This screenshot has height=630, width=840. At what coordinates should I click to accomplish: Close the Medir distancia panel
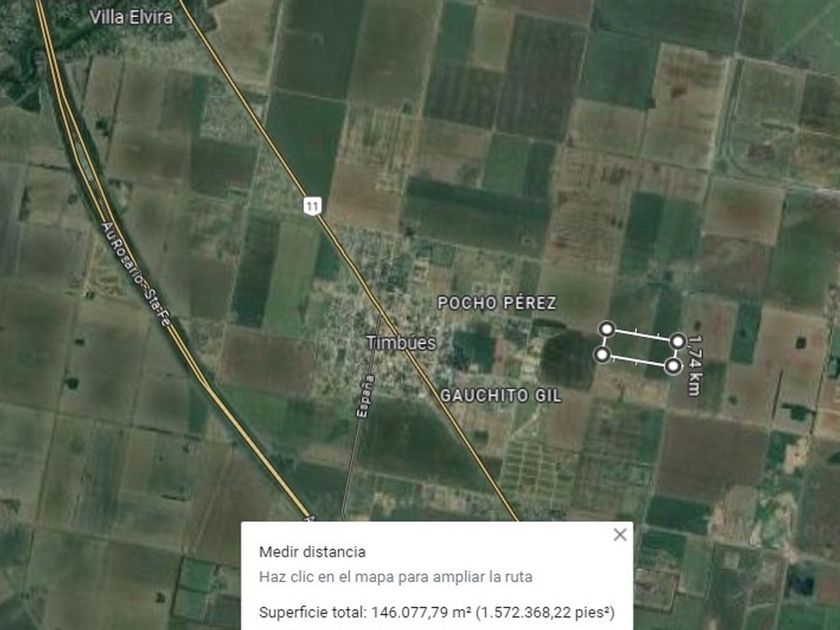point(620,535)
